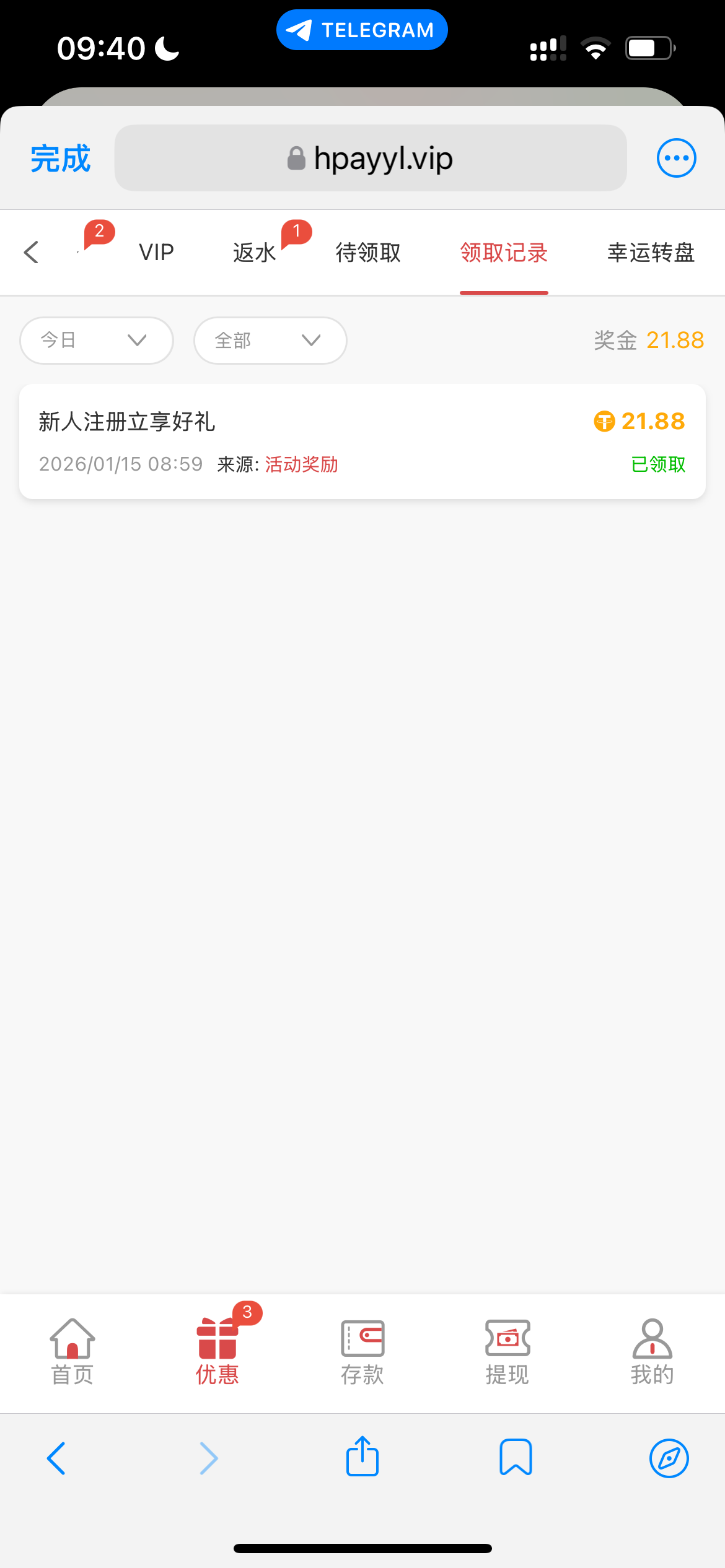Tap the hpayyl.vip address bar
725x1568 pixels.
[371, 159]
